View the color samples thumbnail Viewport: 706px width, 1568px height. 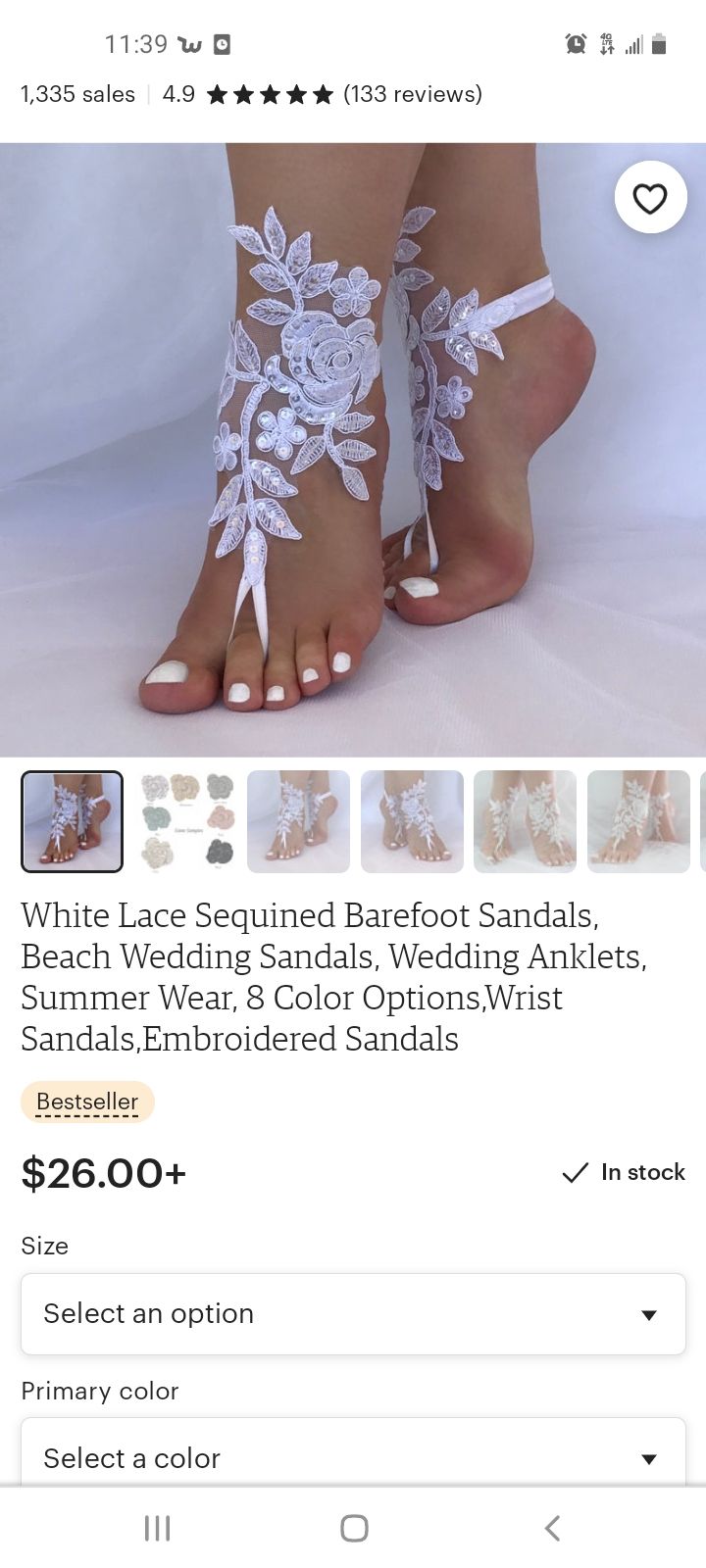(185, 821)
